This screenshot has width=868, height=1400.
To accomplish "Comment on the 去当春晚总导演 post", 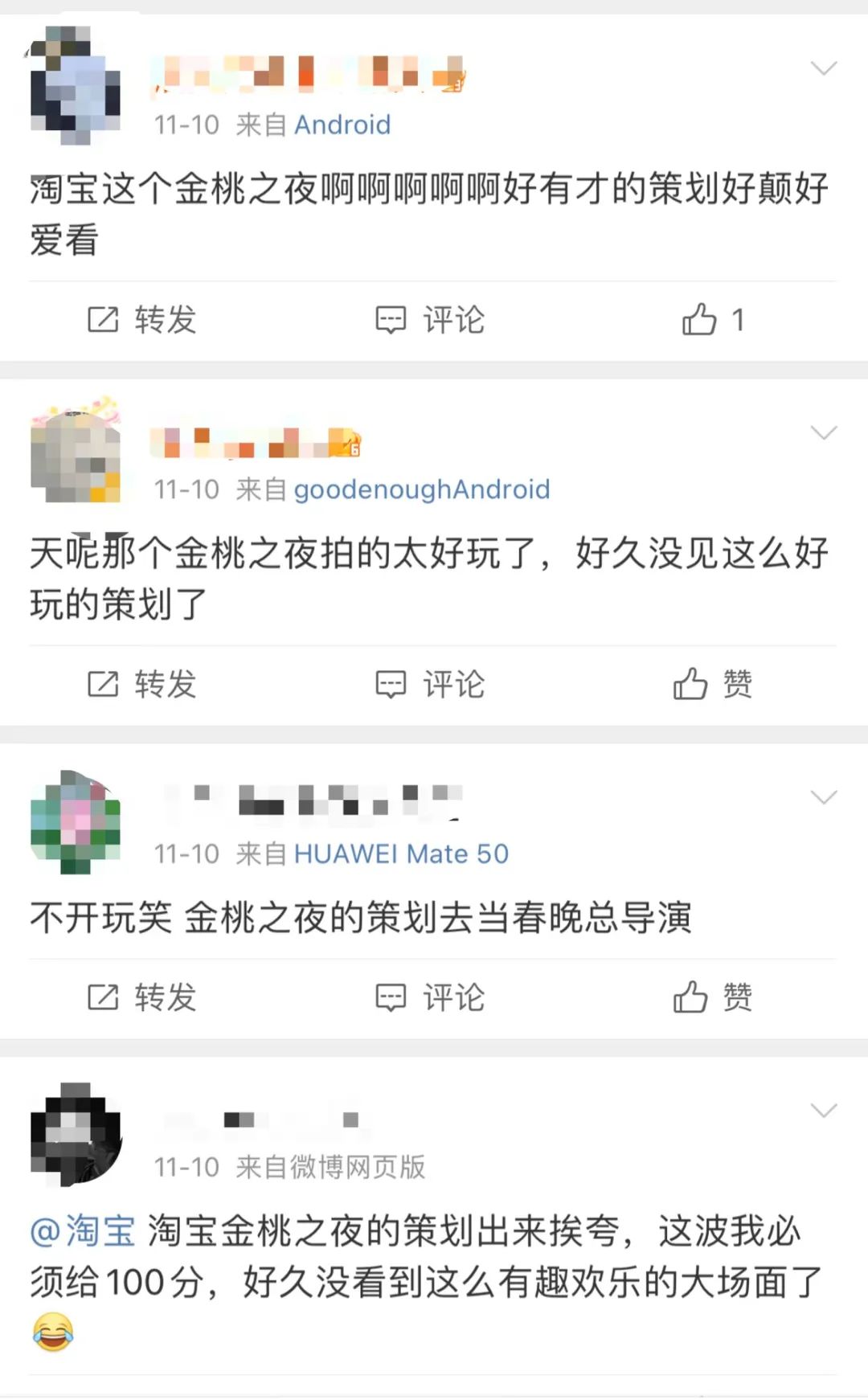I will (431, 998).
